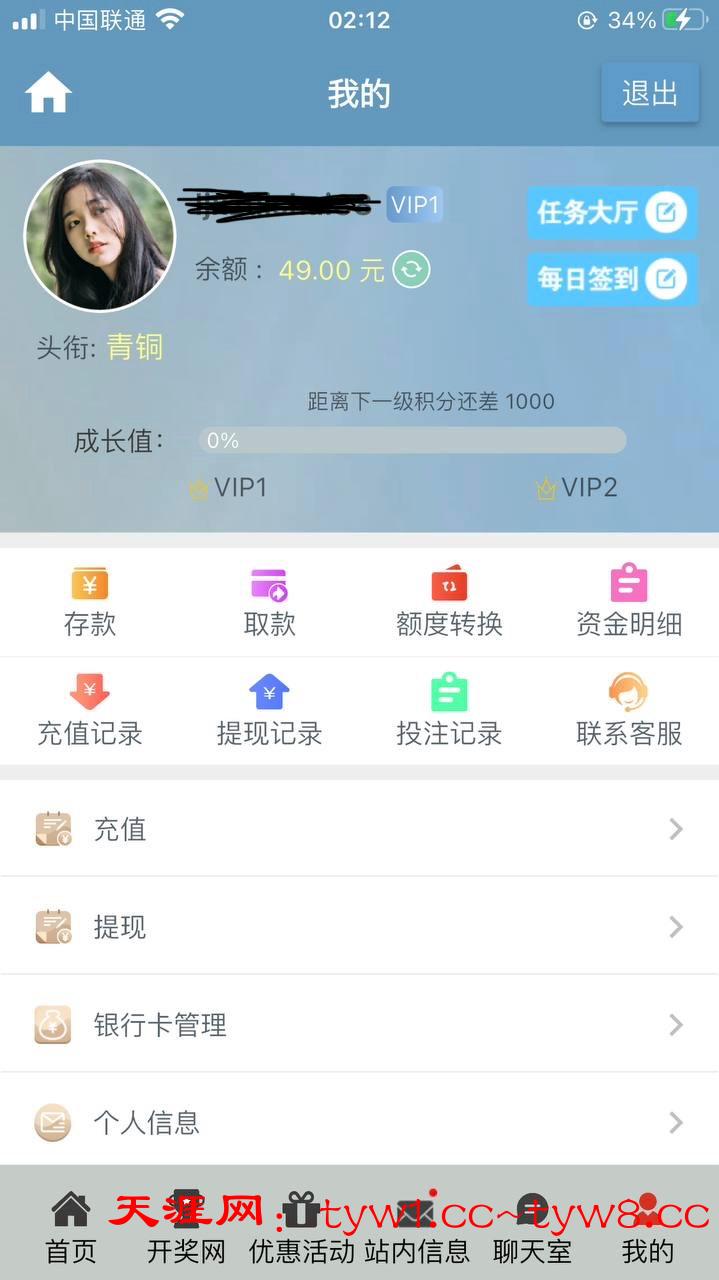
Task: View 资金明细 fund details
Action: tap(628, 603)
